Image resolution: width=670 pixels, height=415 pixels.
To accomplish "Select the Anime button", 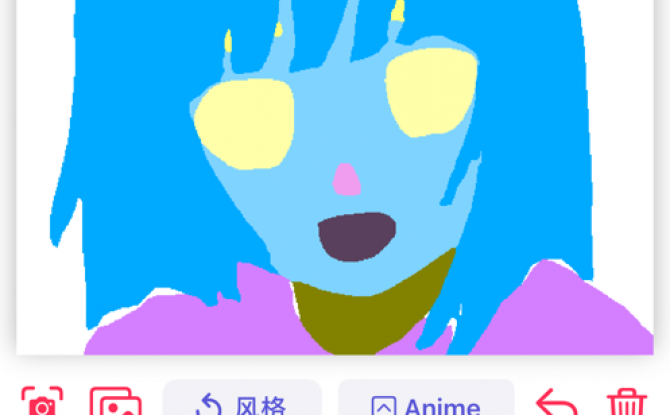I will pyautogui.click(x=426, y=402).
